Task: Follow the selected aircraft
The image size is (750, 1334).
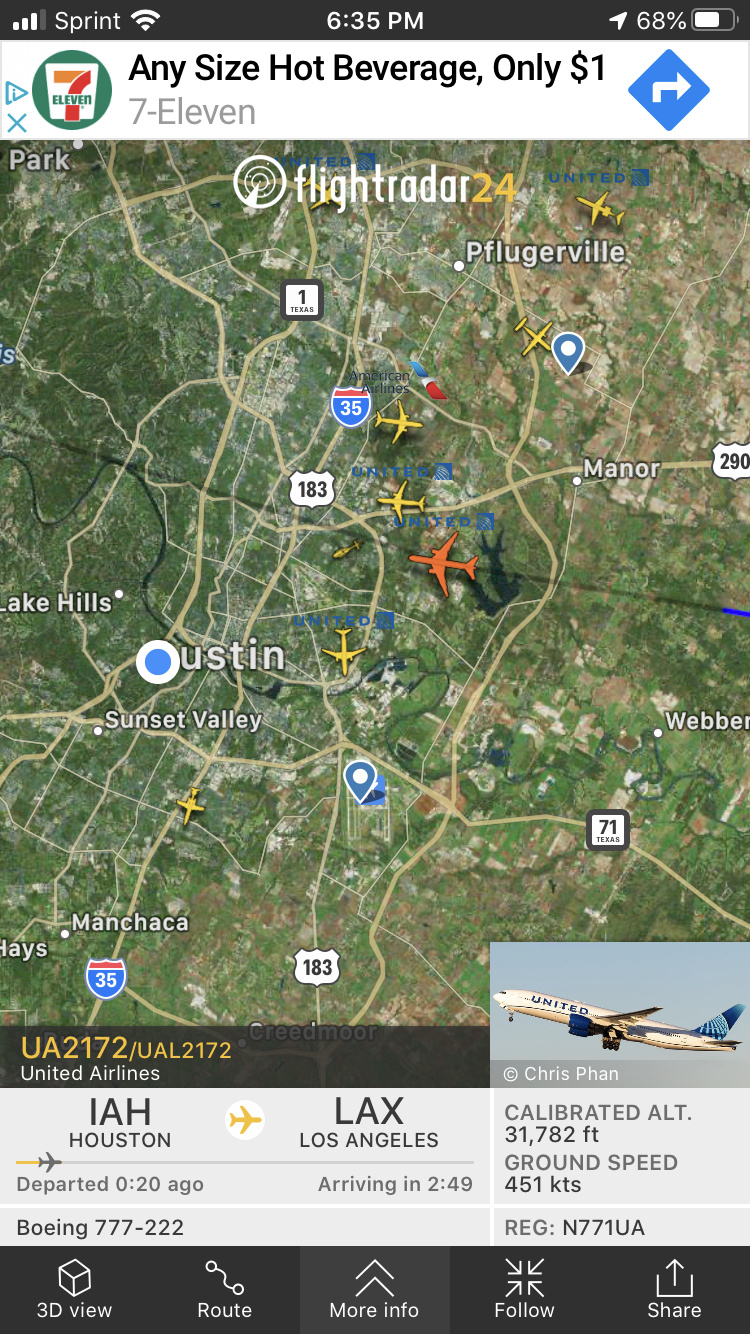Action: pos(524,1289)
